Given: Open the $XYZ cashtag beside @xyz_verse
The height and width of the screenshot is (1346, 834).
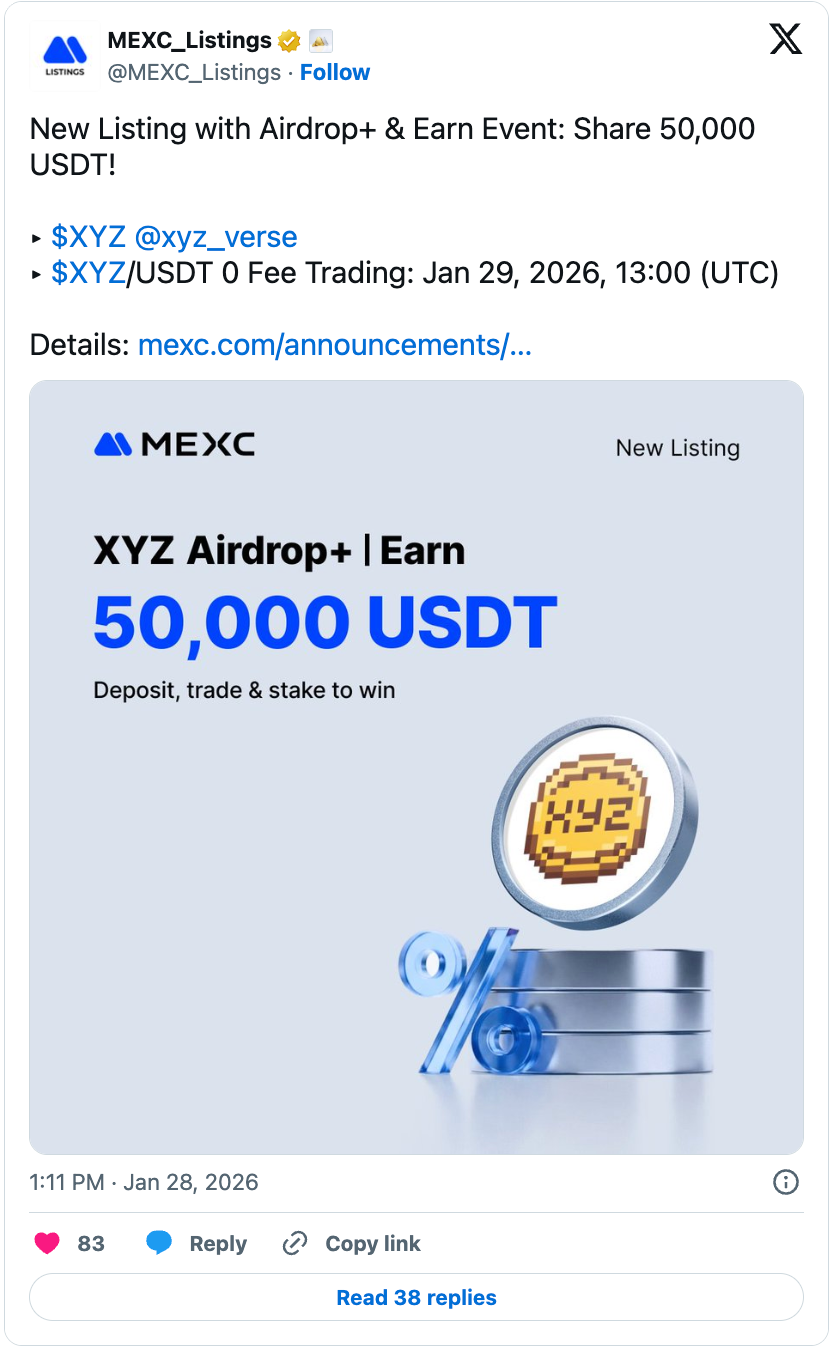Looking at the screenshot, I should 88,237.
